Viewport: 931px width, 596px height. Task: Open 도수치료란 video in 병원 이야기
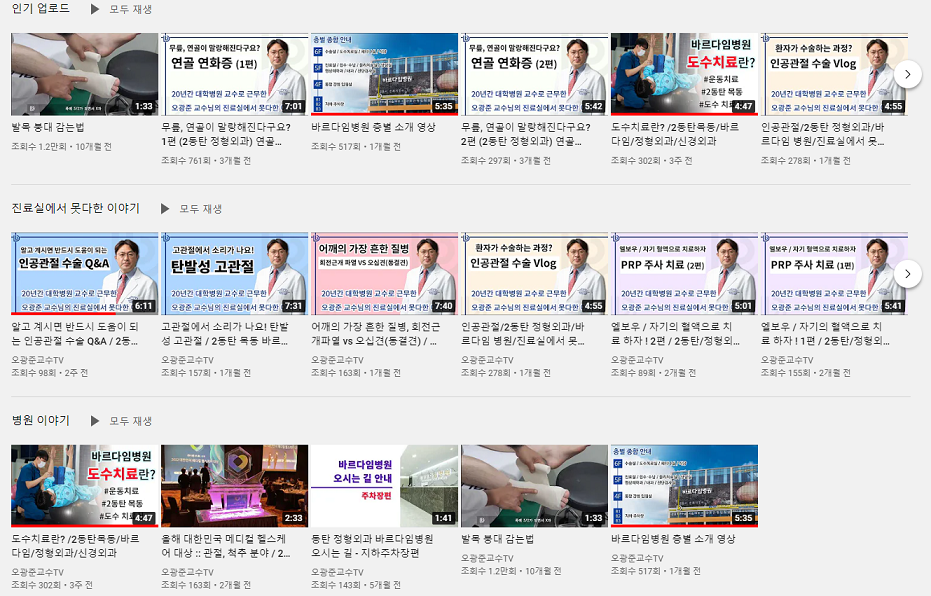84,485
